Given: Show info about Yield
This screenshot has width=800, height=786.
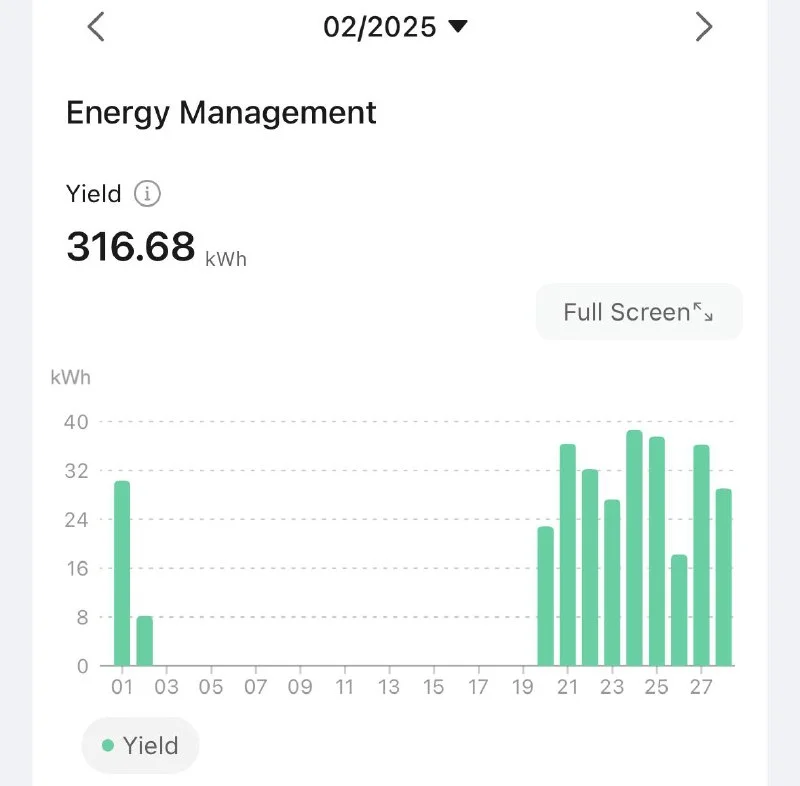Looking at the screenshot, I should (147, 194).
